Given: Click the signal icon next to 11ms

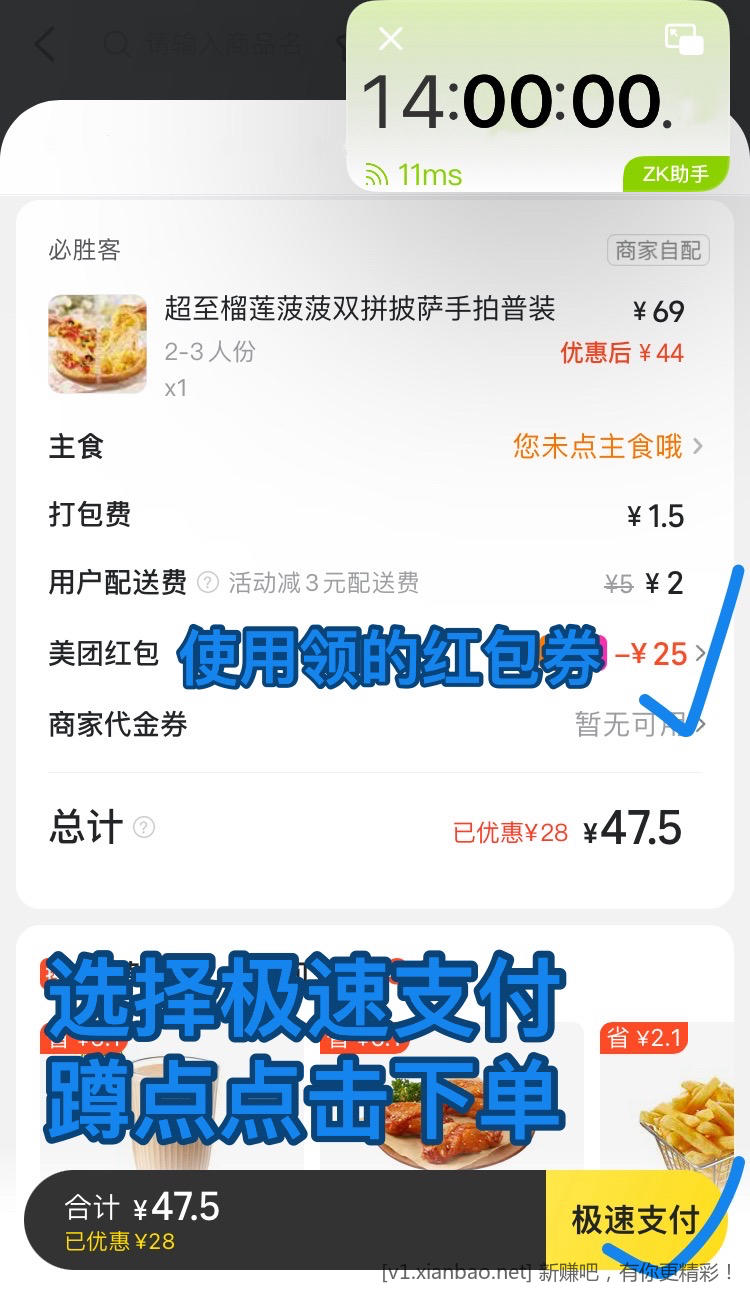Looking at the screenshot, I should coord(375,174).
